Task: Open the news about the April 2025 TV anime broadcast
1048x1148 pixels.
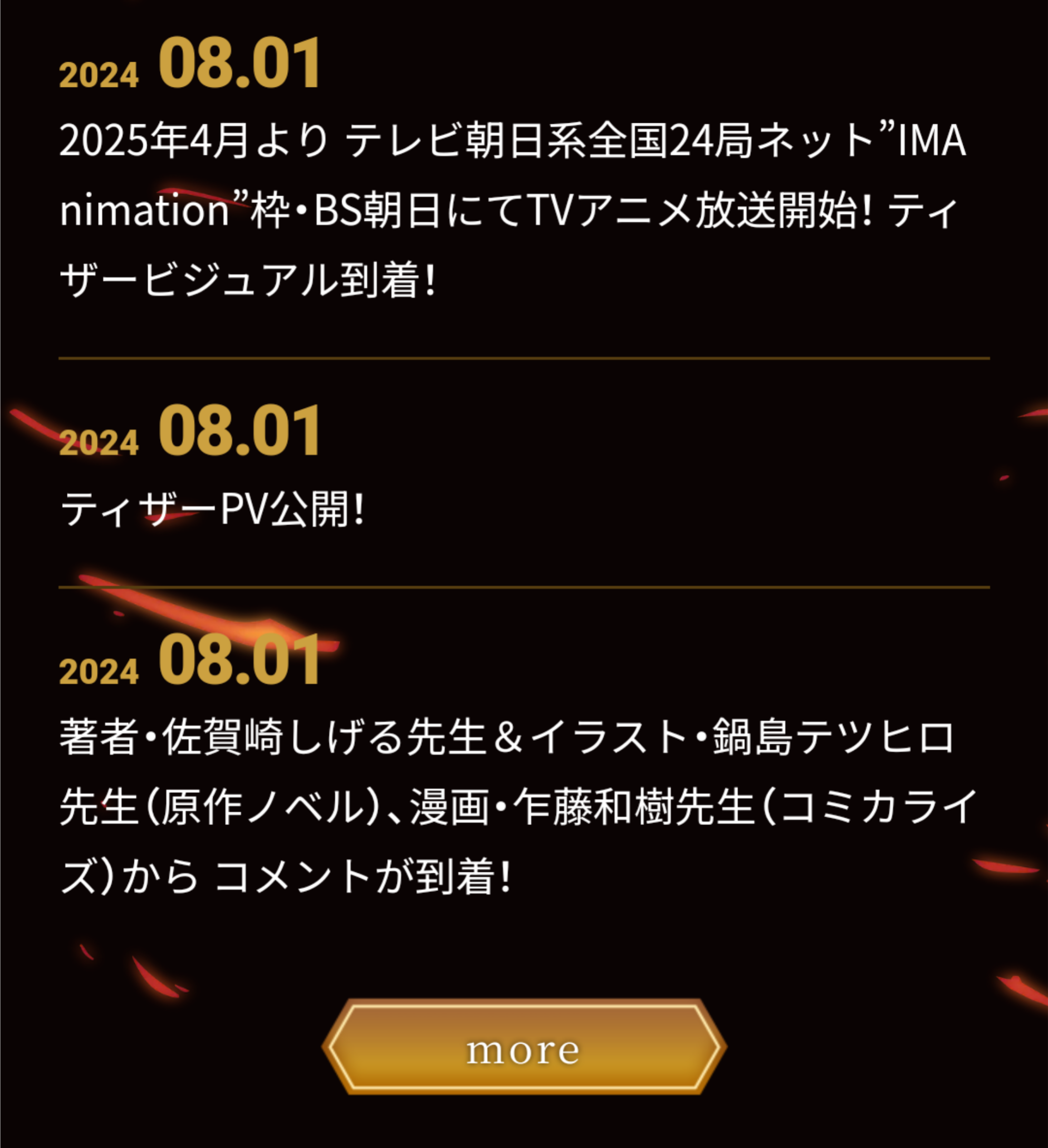Action: [513, 211]
